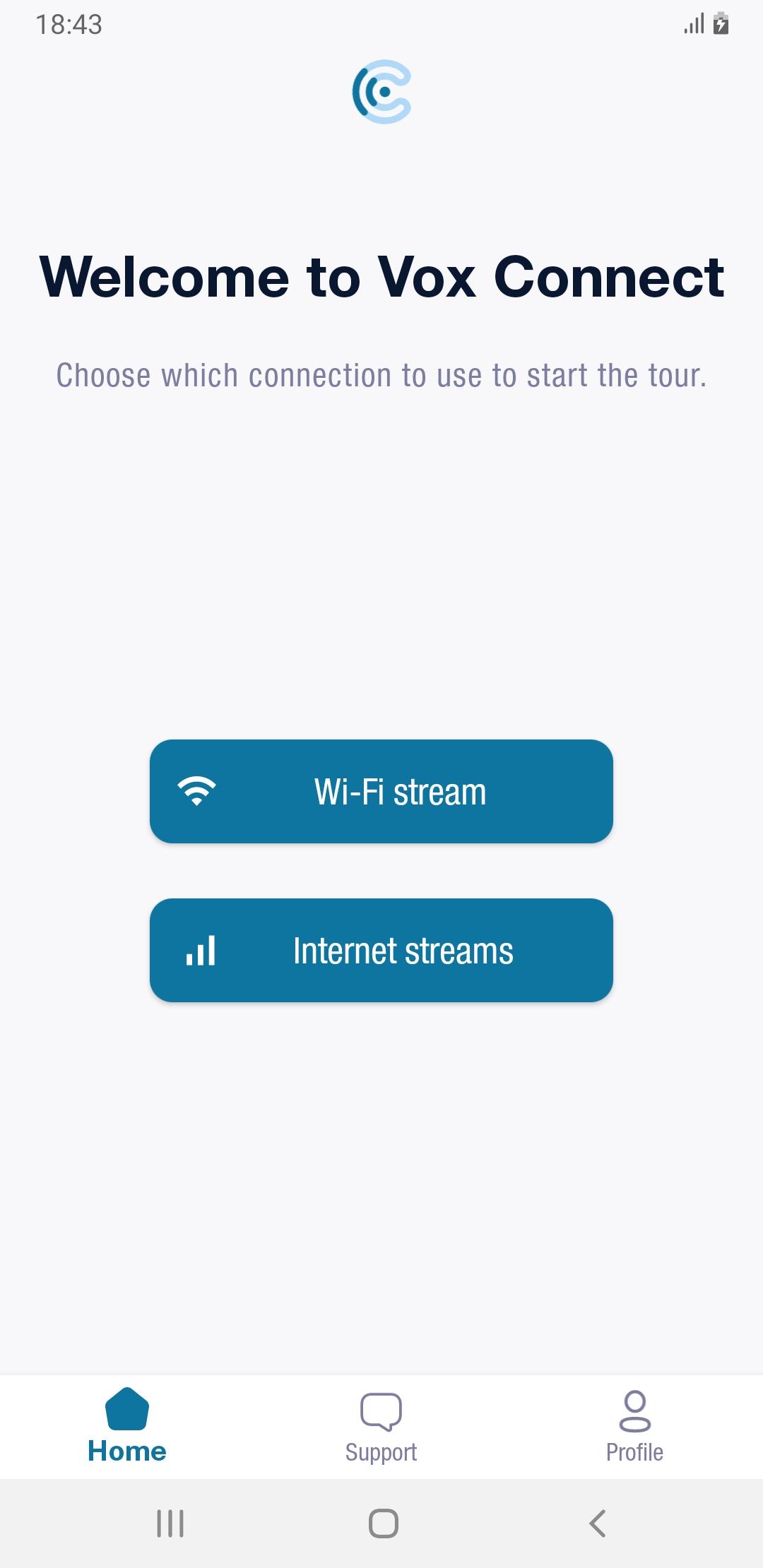Choose Internet streams connection
Screen dimensions: 763x1568
(x=381, y=950)
